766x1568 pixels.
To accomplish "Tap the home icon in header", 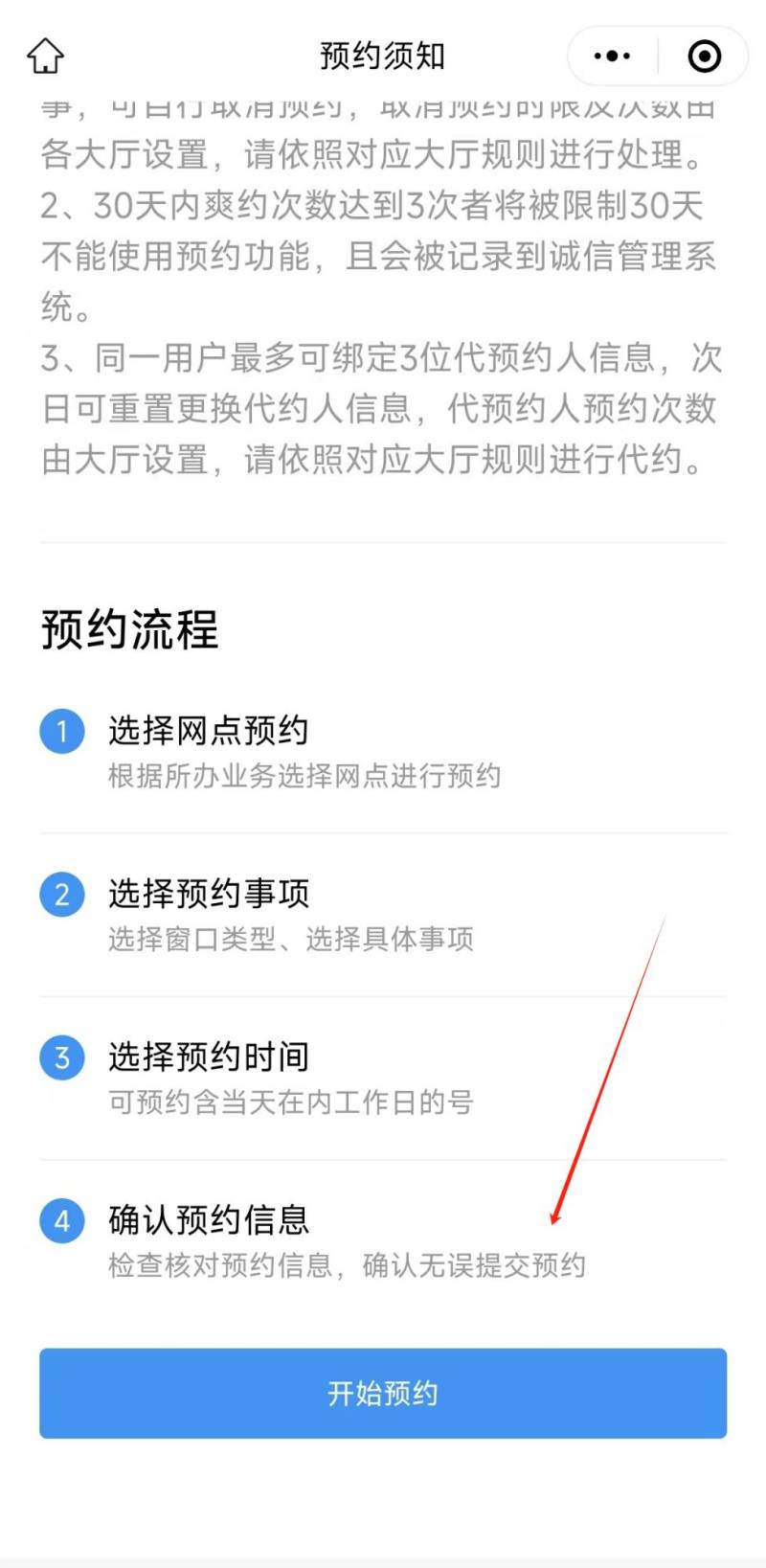I will click(45, 56).
